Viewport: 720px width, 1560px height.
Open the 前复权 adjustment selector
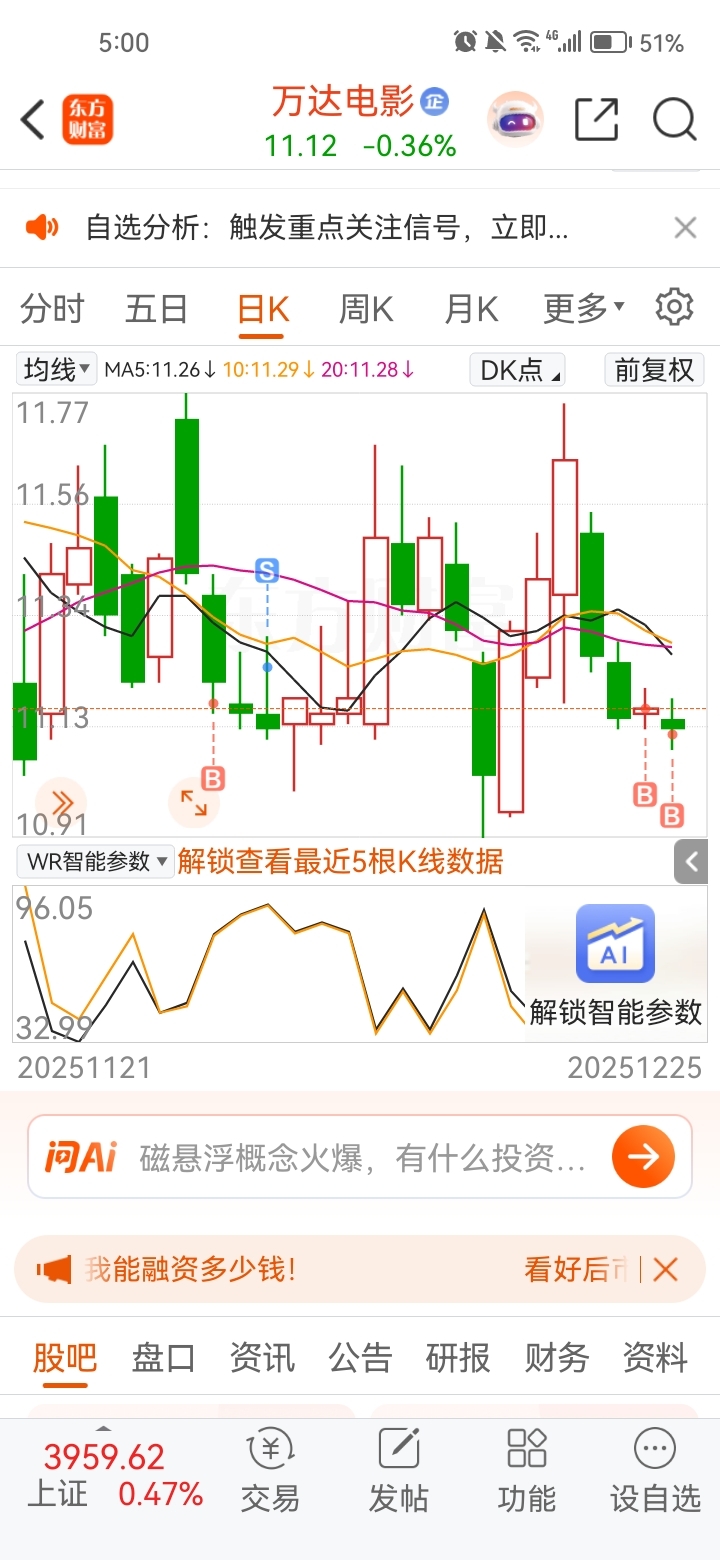[654, 370]
